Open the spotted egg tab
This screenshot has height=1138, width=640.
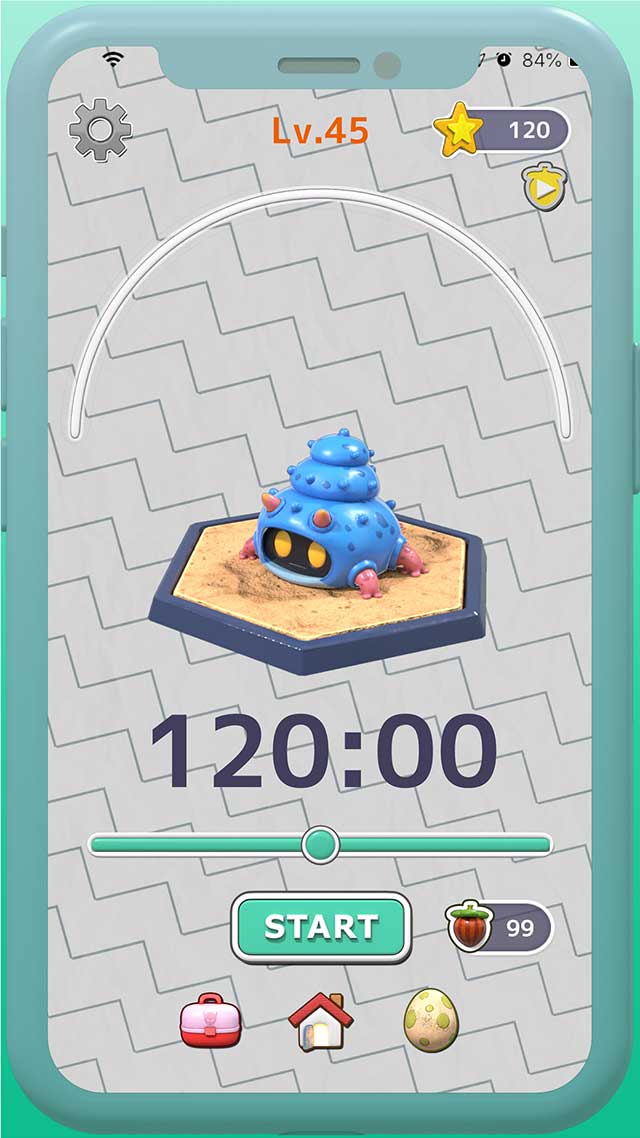pos(430,1019)
